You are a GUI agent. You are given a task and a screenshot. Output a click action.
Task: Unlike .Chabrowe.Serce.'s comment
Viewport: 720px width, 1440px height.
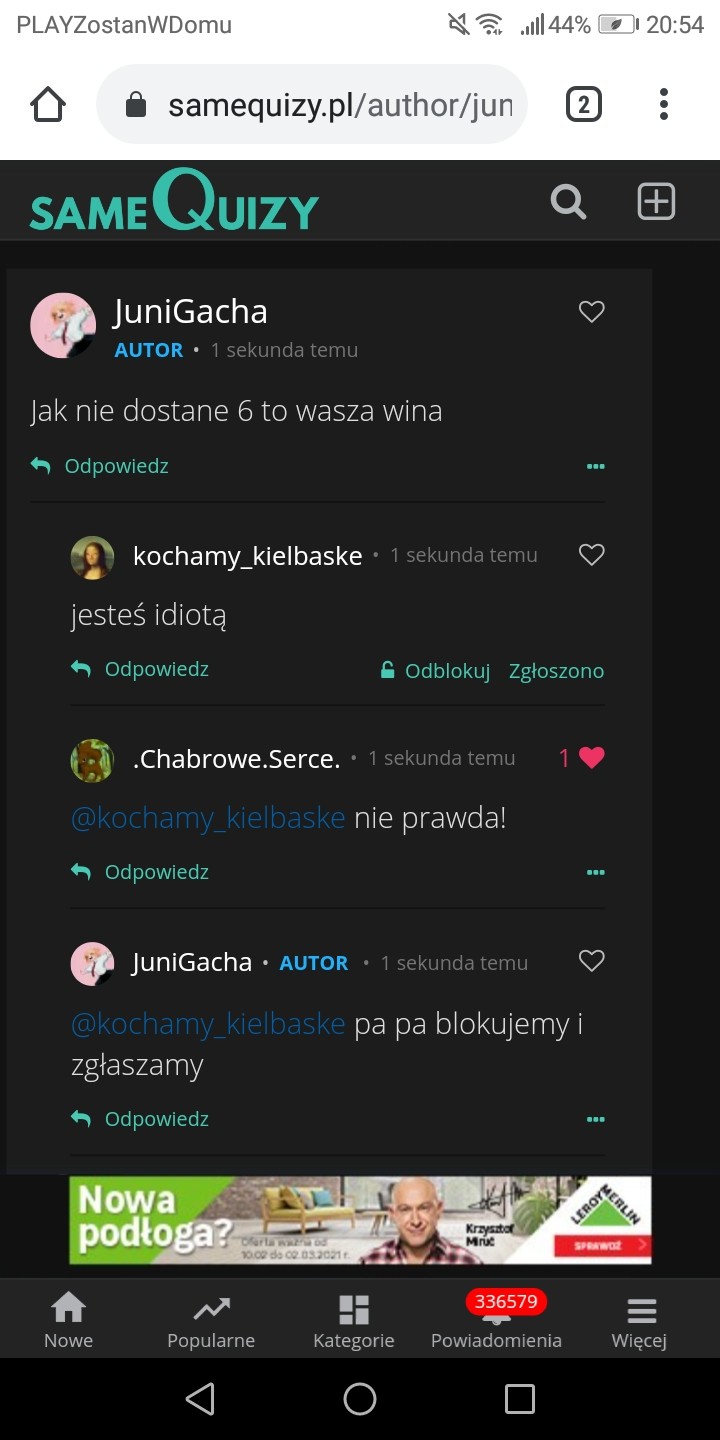[592, 758]
